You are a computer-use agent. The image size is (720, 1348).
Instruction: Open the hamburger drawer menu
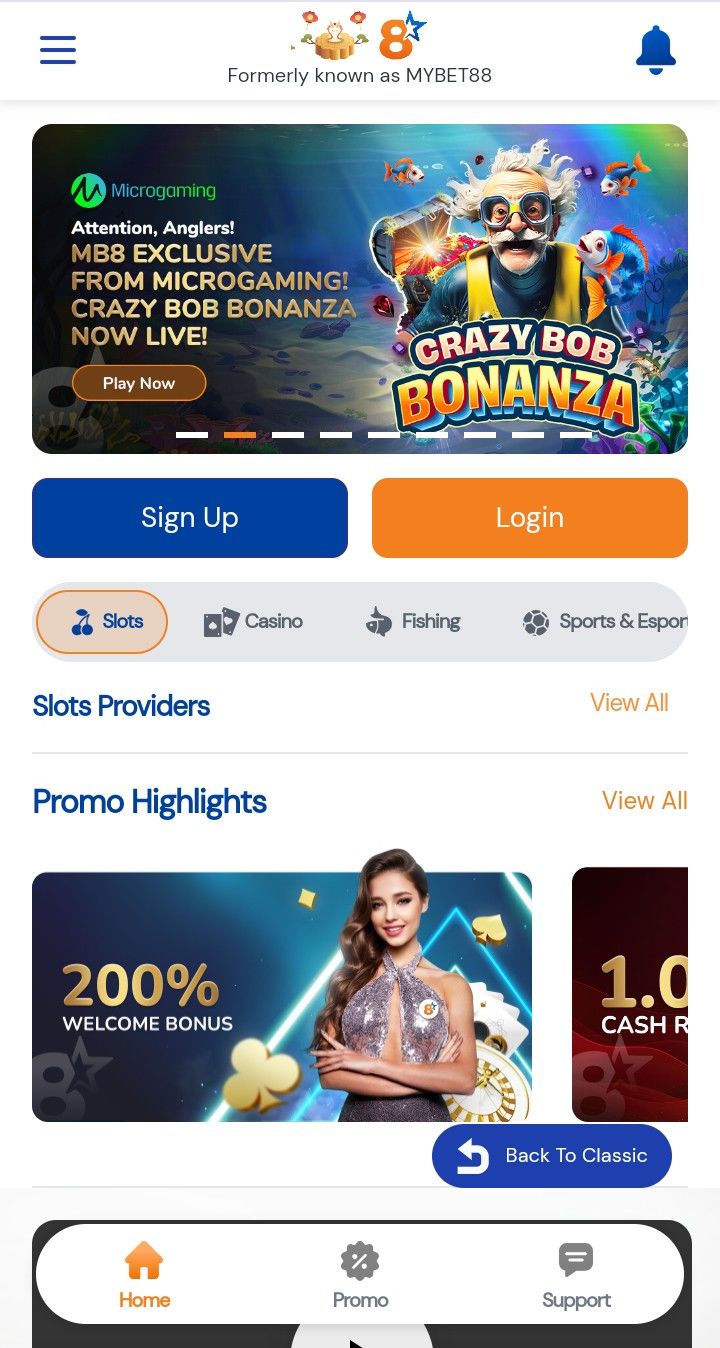tap(58, 50)
